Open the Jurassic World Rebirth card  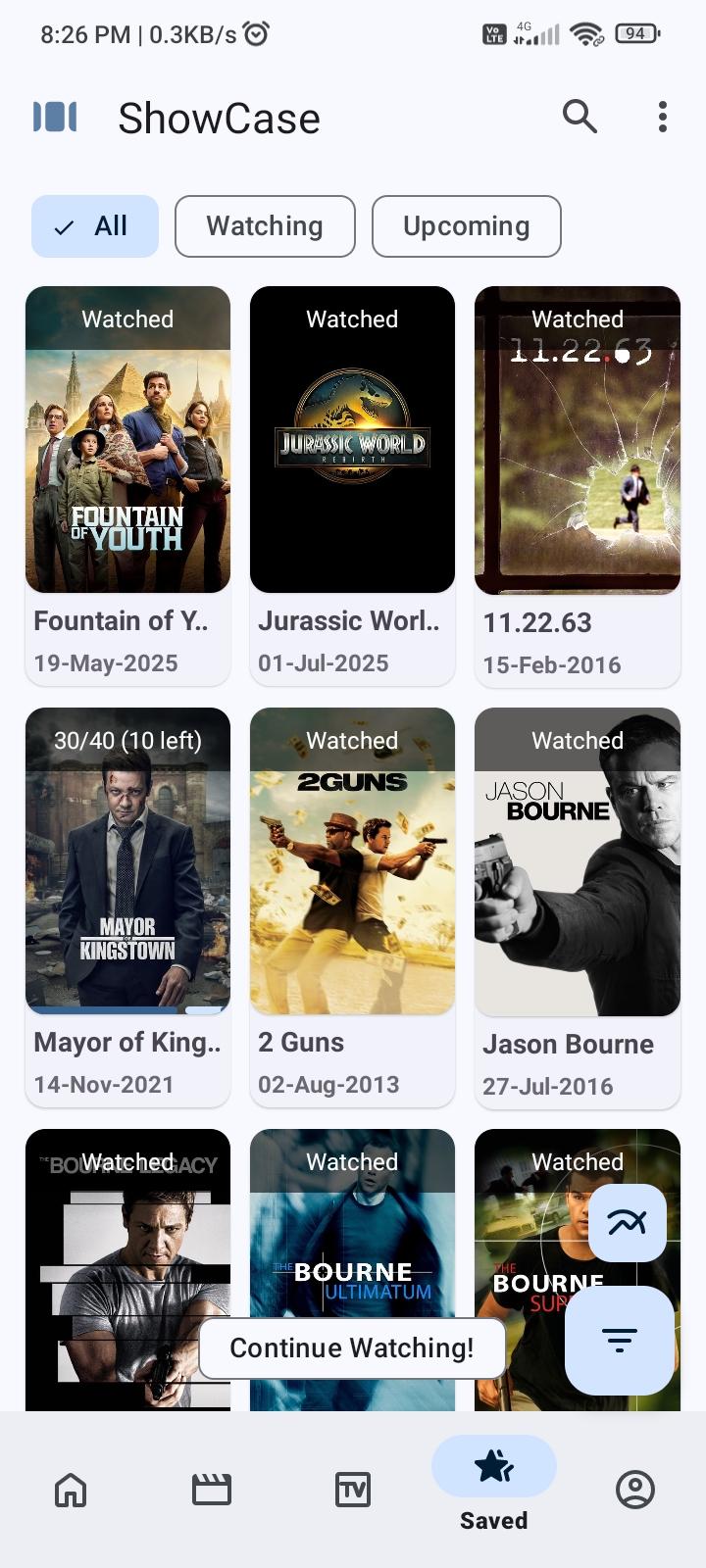click(x=352, y=470)
